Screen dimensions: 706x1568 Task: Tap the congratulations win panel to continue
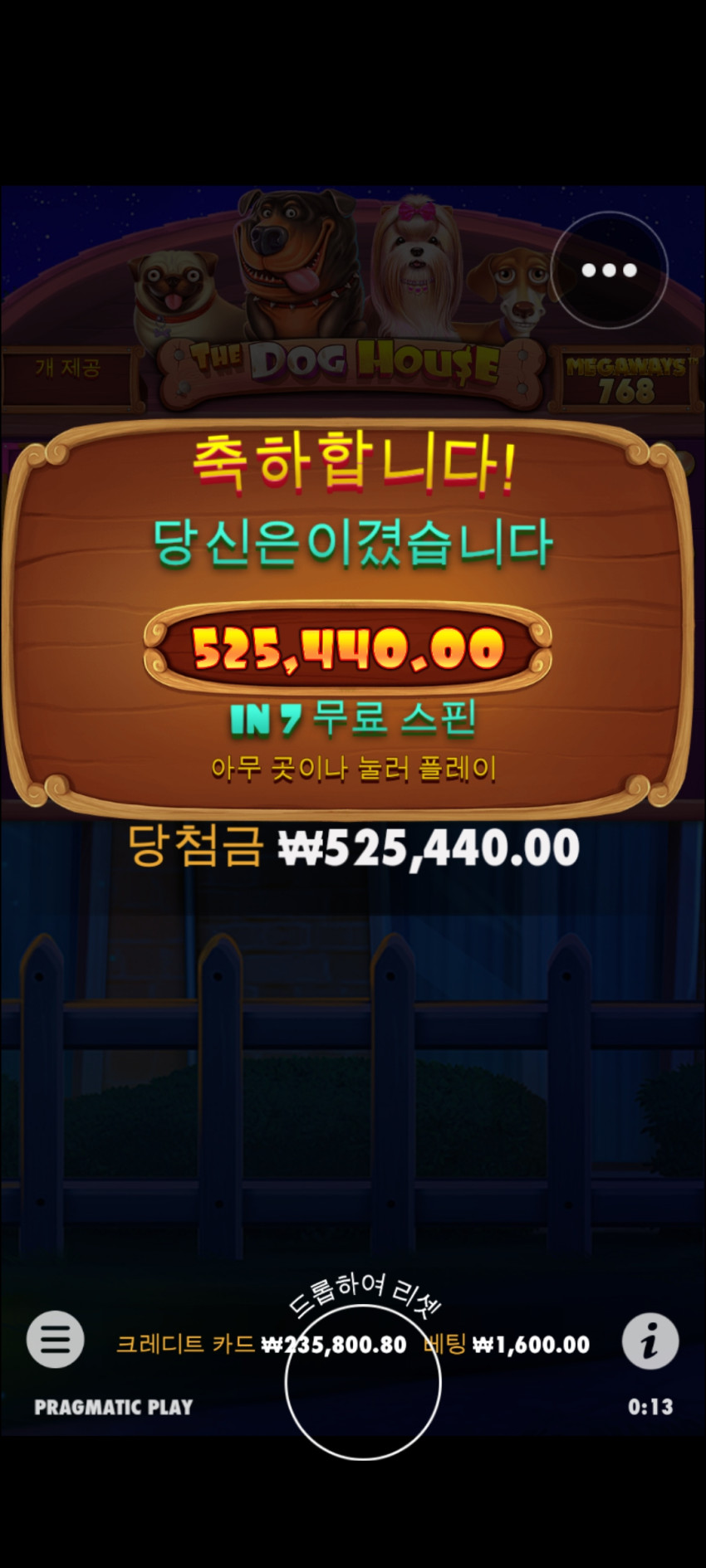[347, 617]
